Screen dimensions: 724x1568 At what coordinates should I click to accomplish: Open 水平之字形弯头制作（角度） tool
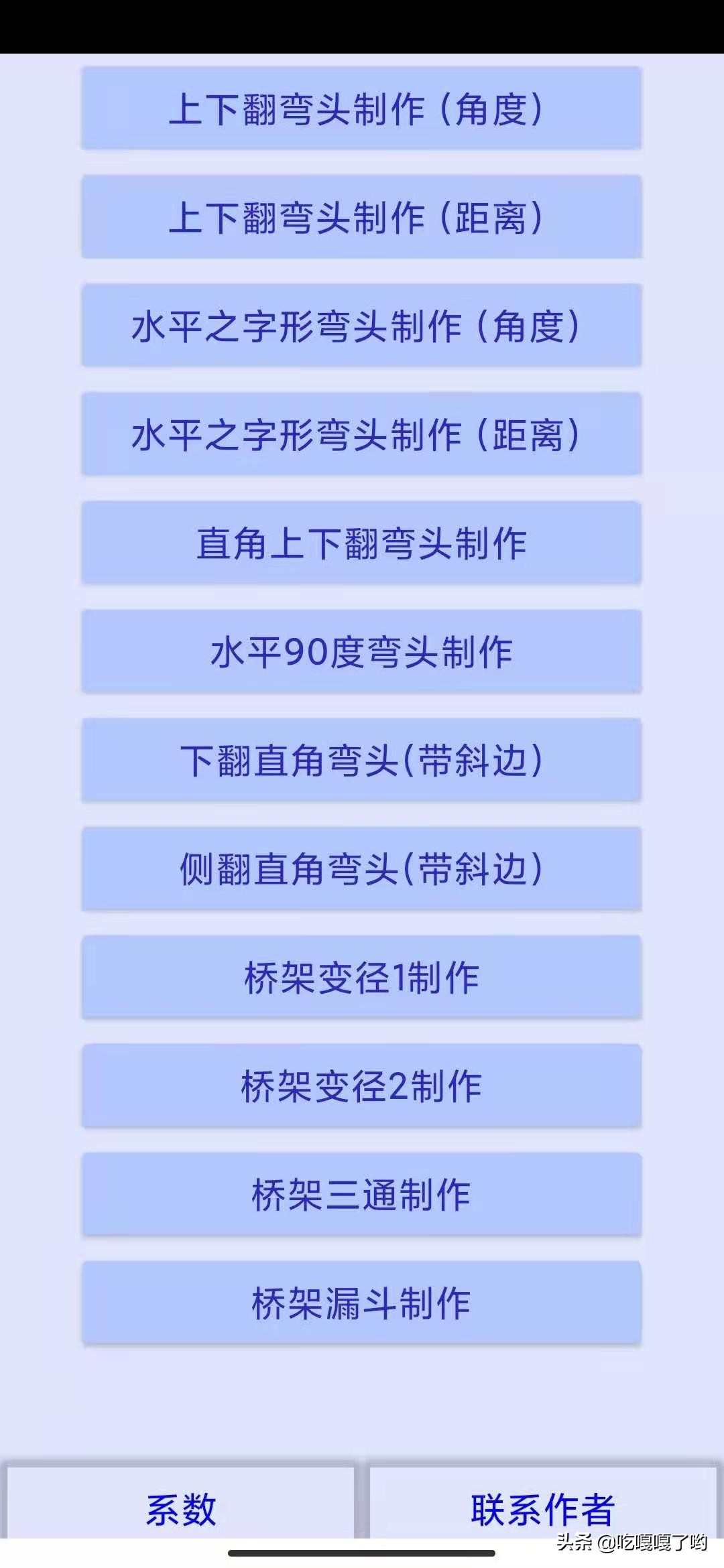coord(362,326)
